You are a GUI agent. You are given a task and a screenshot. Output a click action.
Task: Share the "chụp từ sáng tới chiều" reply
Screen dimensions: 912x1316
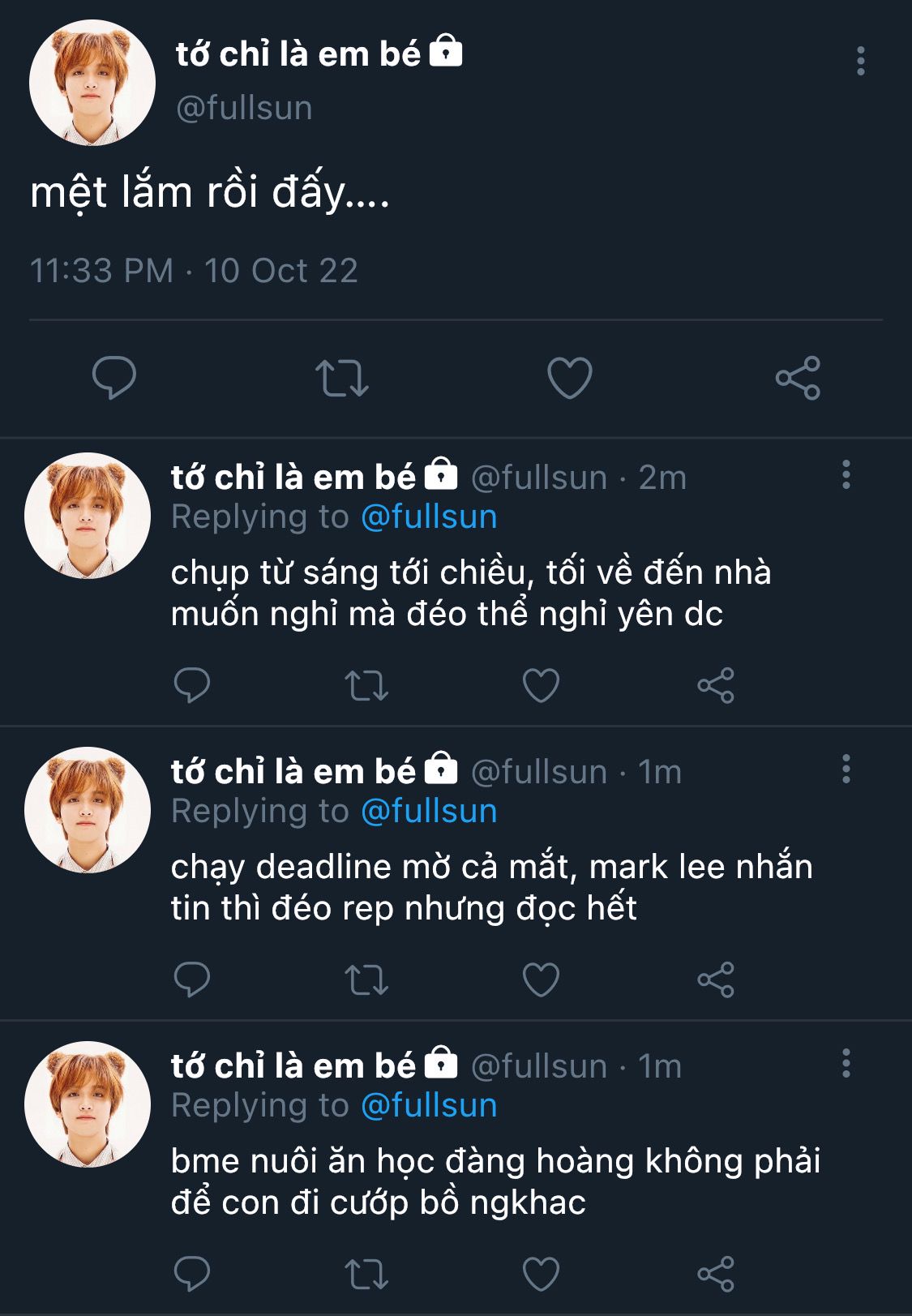click(x=715, y=686)
